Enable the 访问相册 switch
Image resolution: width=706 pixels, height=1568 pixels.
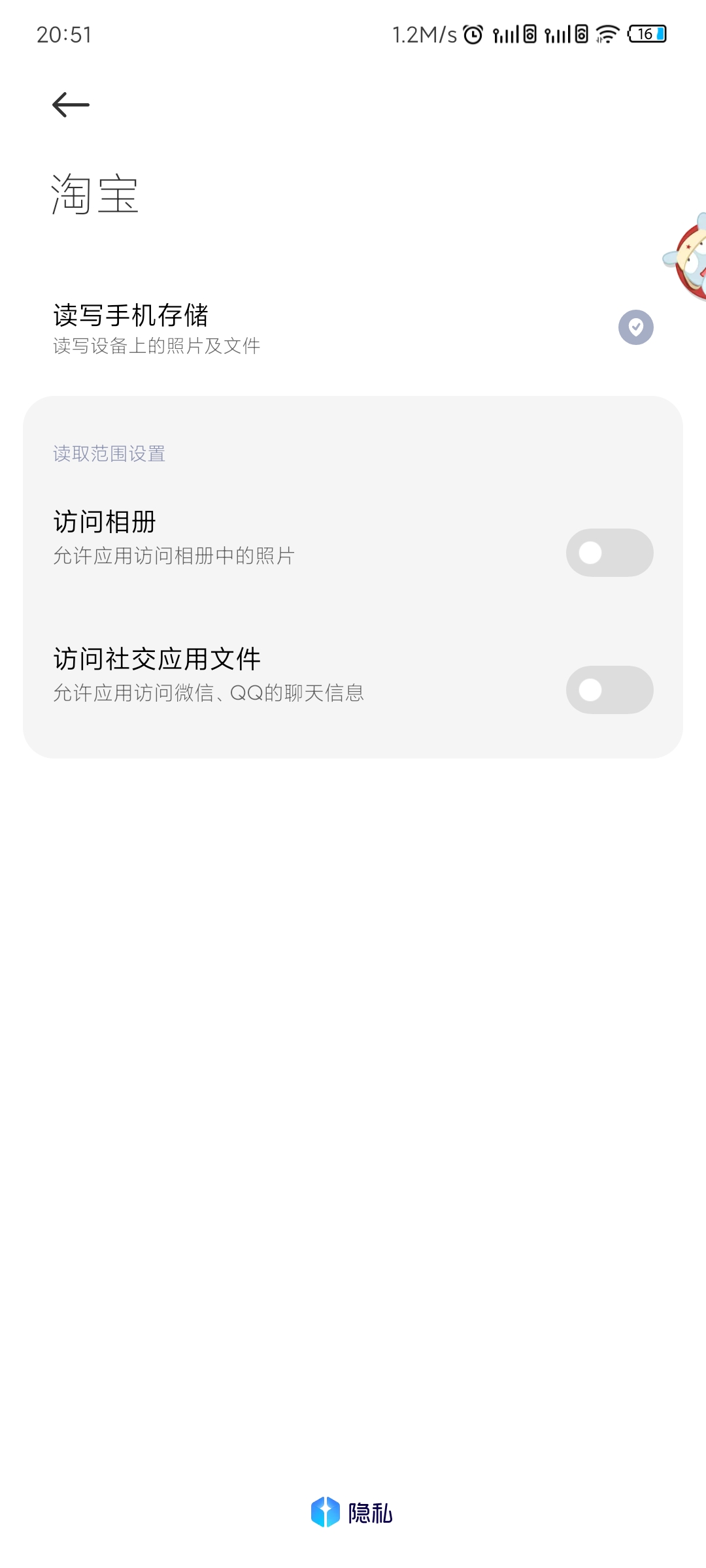click(x=609, y=553)
